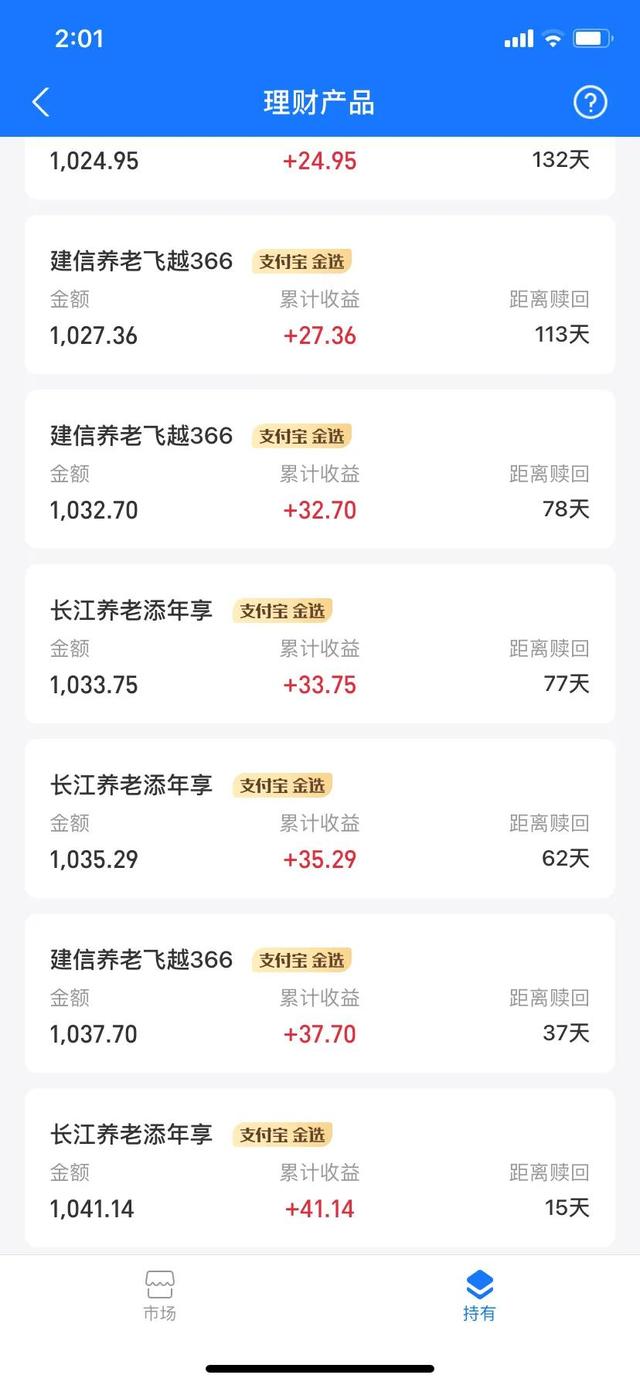Image resolution: width=640 pixels, height=1385 pixels.
Task: Open the holding card worth 1,024.95
Action: 320,168
